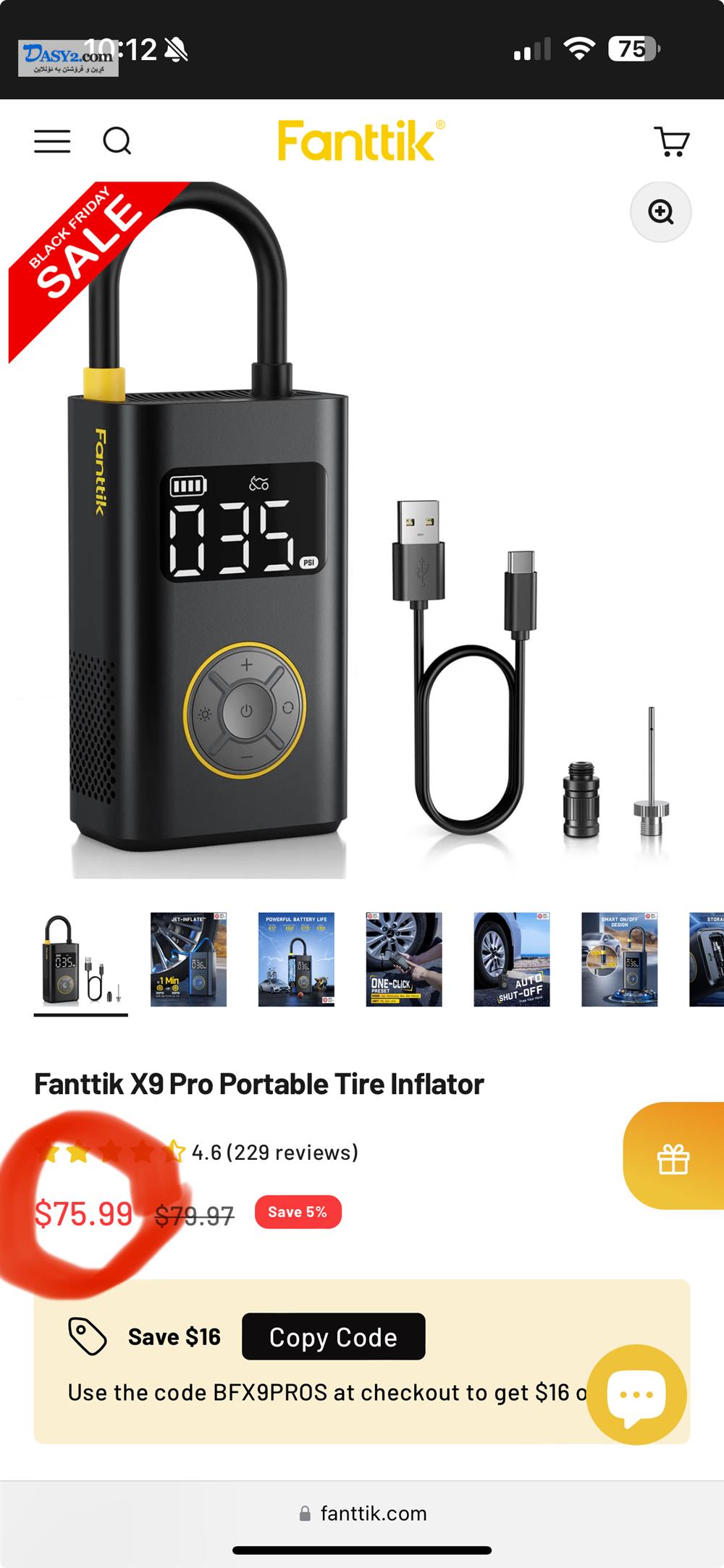Image resolution: width=724 pixels, height=1568 pixels.
Task: View the Powerful Battery Life thumbnail
Action: tap(296, 959)
